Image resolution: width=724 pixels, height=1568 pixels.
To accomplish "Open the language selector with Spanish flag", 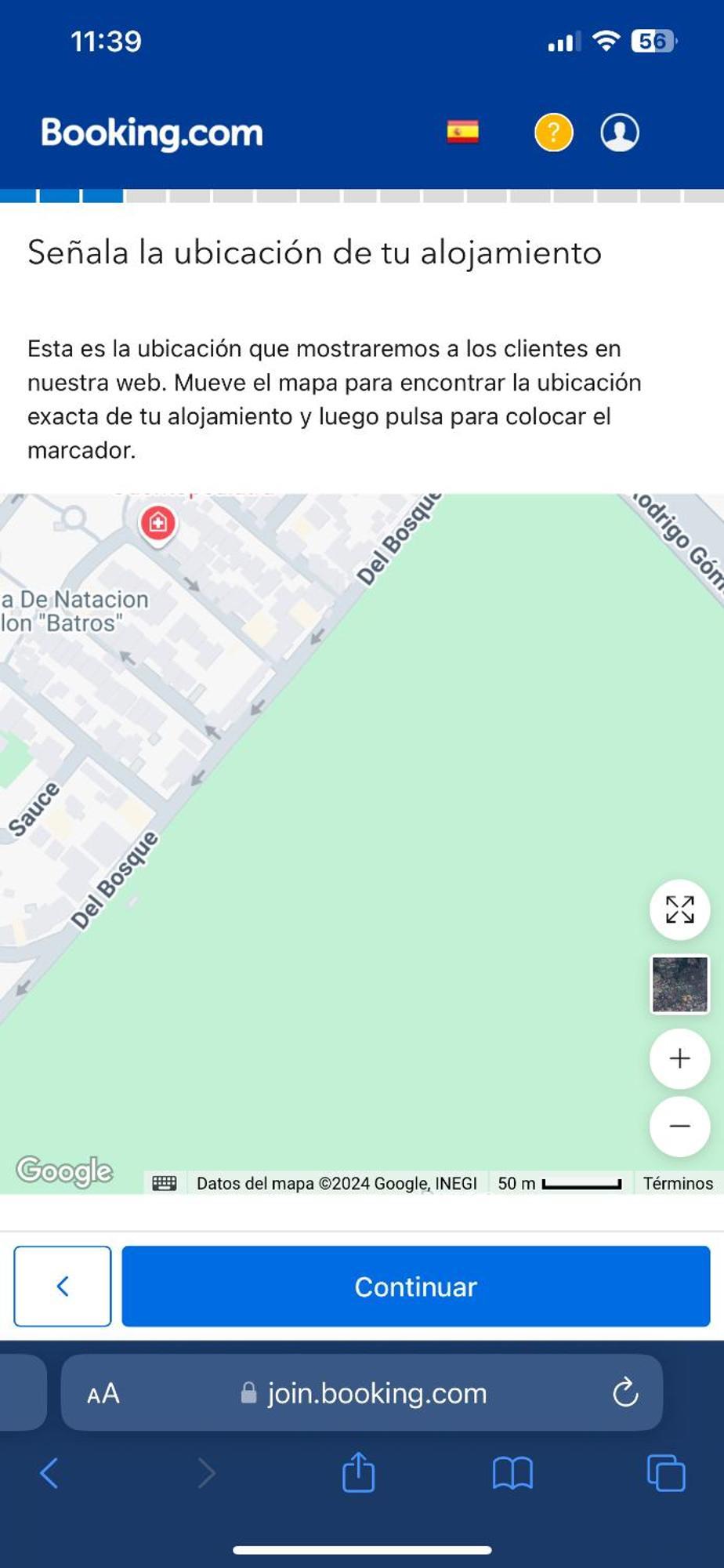I will pyautogui.click(x=462, y=132).
